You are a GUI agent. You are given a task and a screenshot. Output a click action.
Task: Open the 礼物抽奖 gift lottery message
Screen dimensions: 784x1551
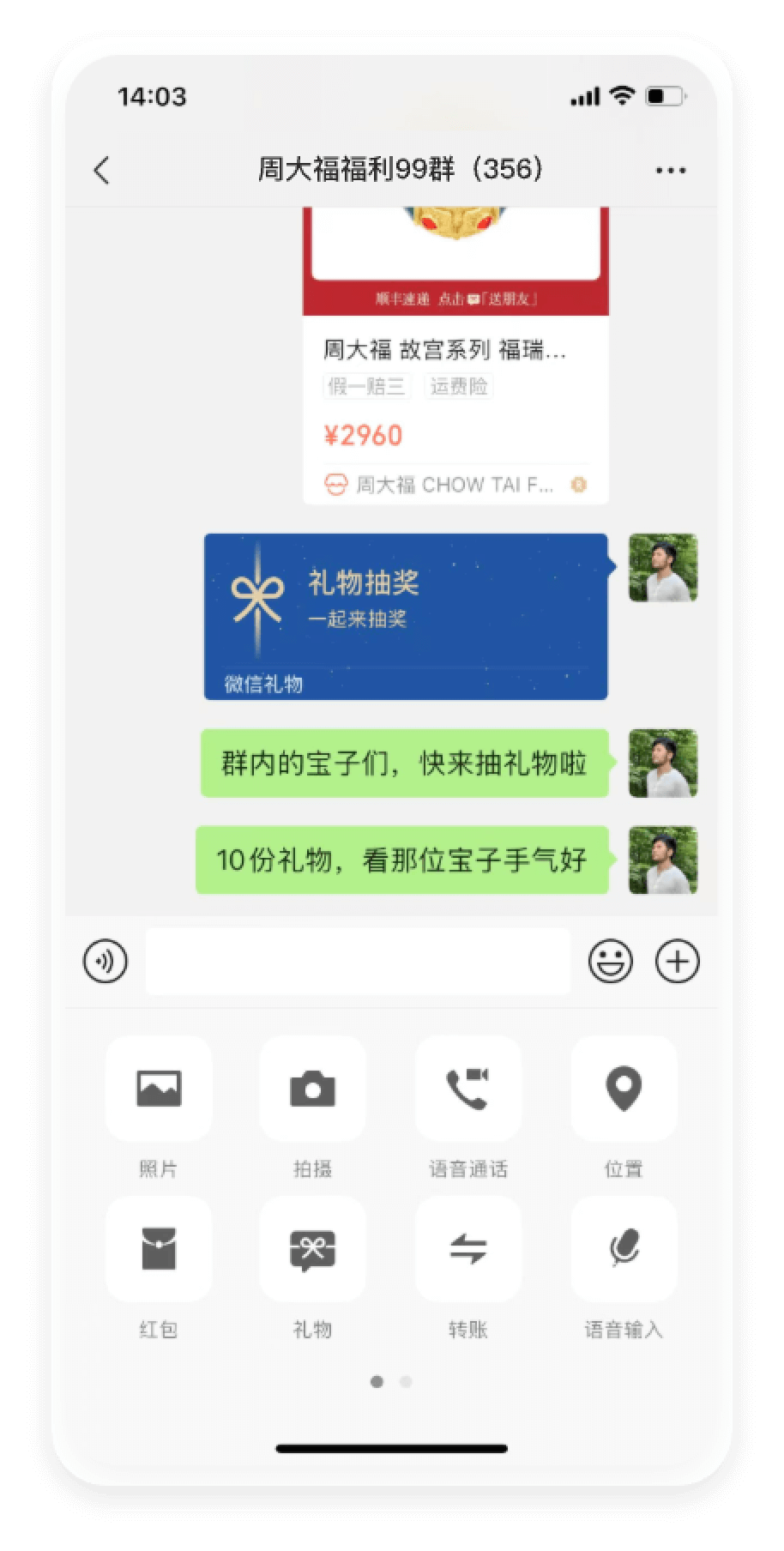point(406,615)
